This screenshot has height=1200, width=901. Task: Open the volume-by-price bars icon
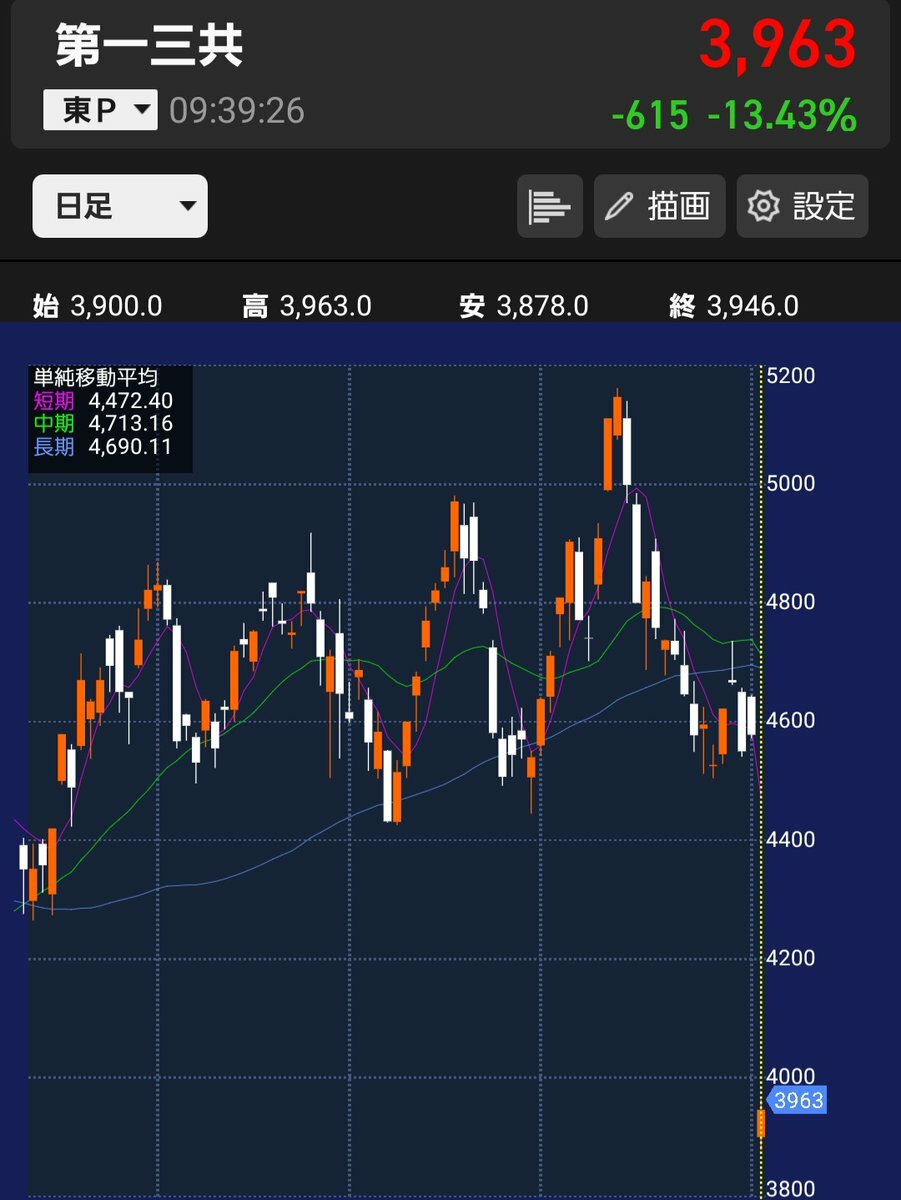click(x=550, y=206)
